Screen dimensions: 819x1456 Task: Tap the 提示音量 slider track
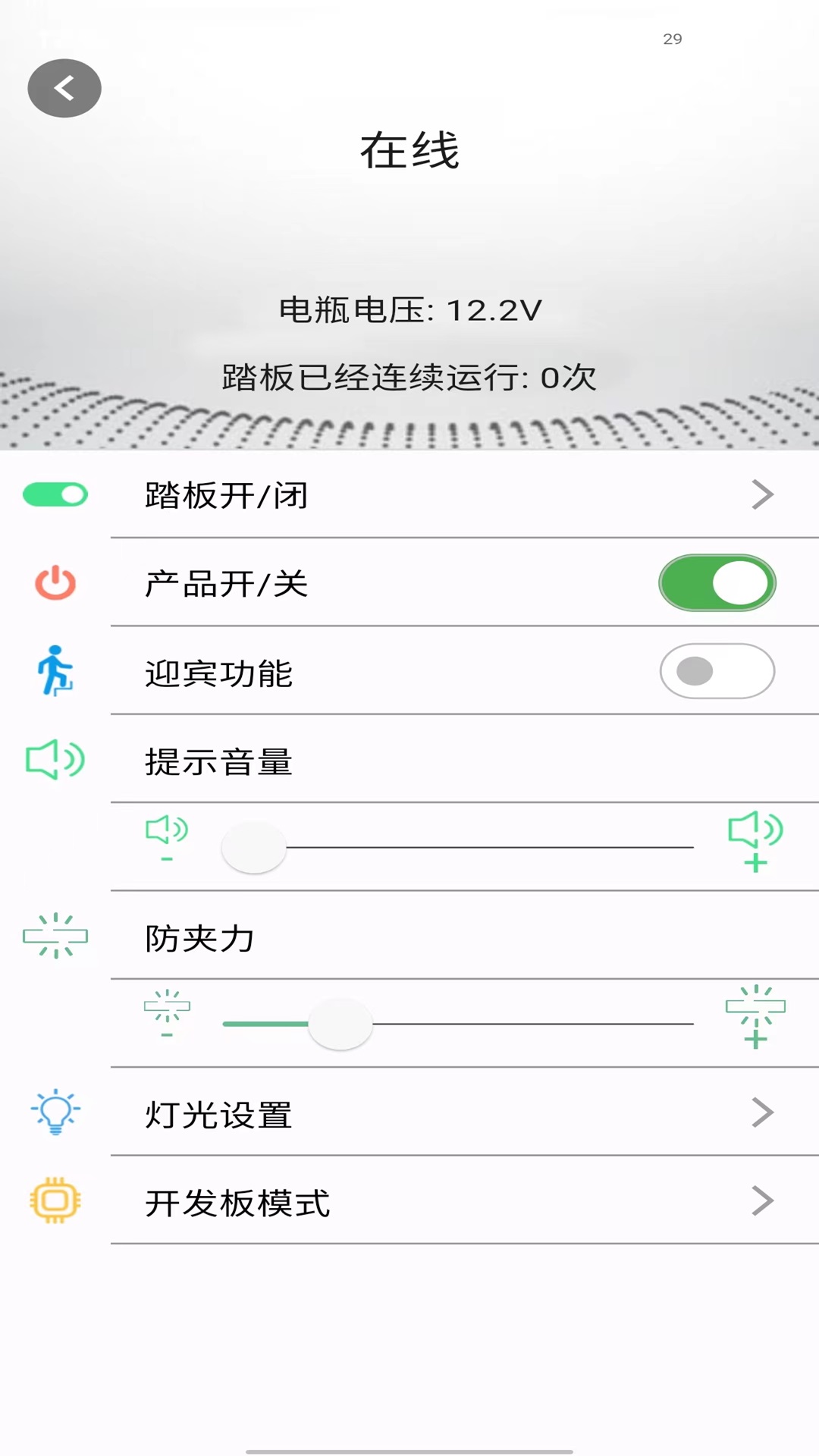click(x=458, y=847)
